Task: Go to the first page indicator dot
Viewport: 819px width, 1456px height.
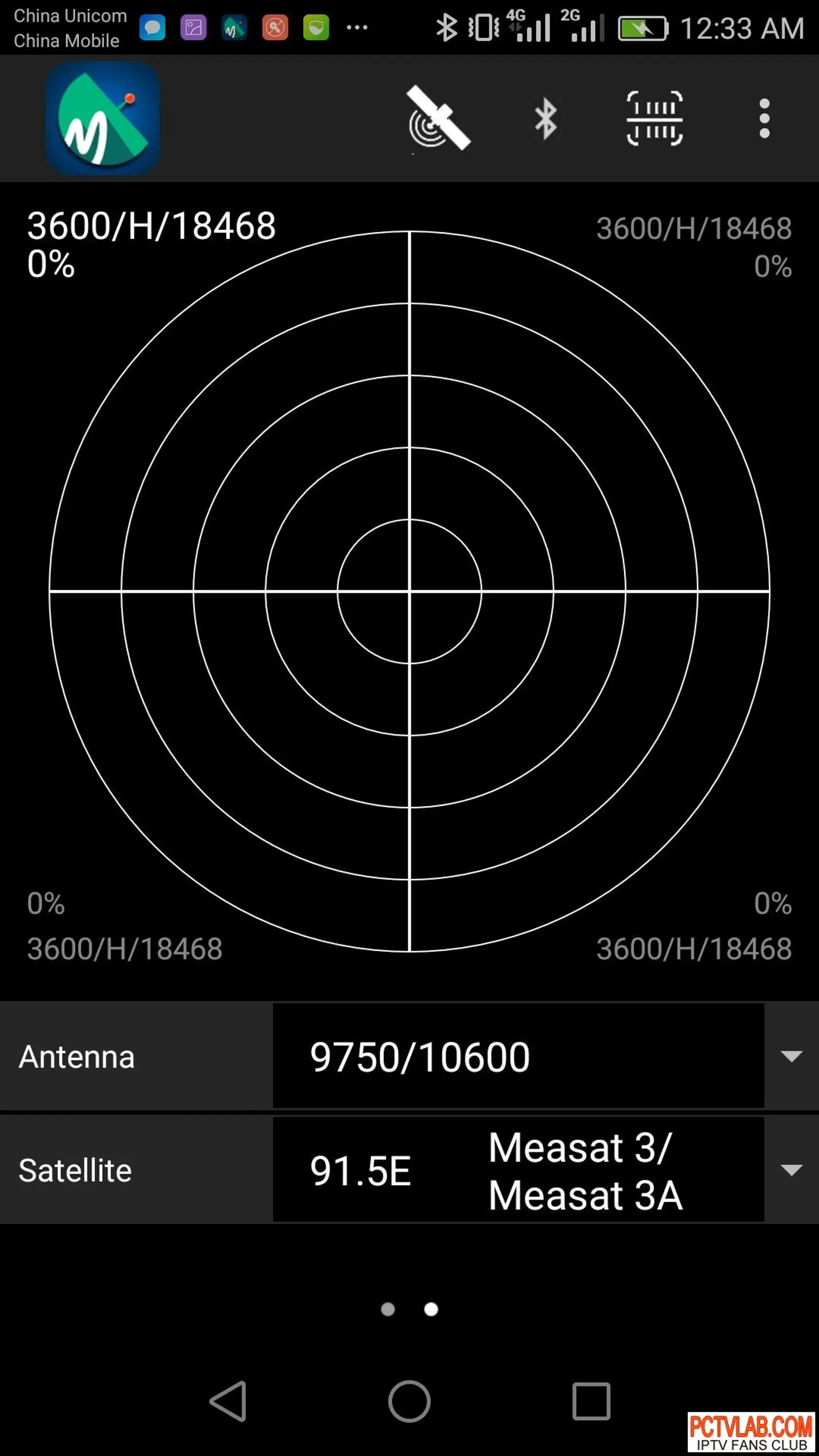Action: click(388, 1309)
